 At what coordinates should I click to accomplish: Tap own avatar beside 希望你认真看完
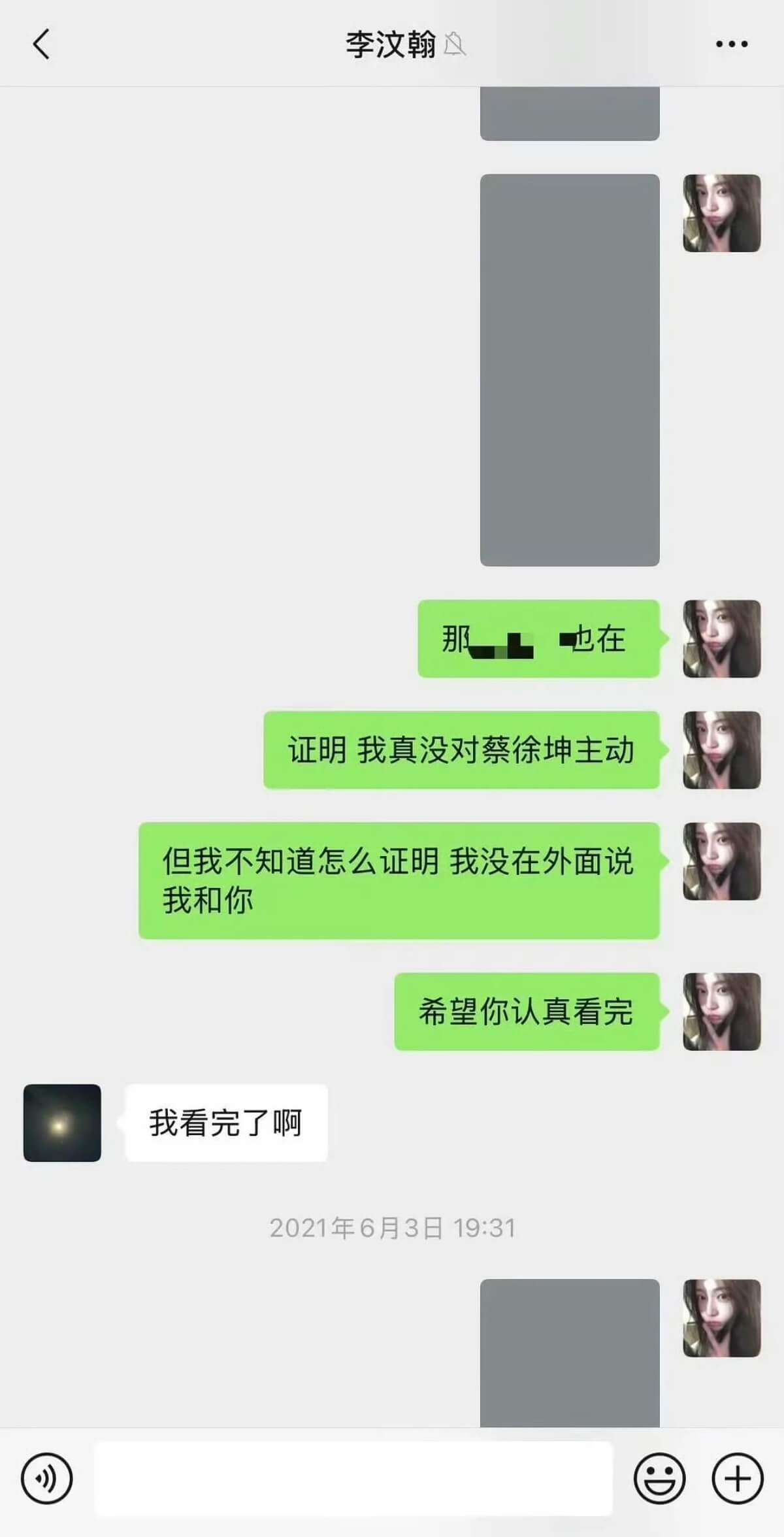(721, 1012)
